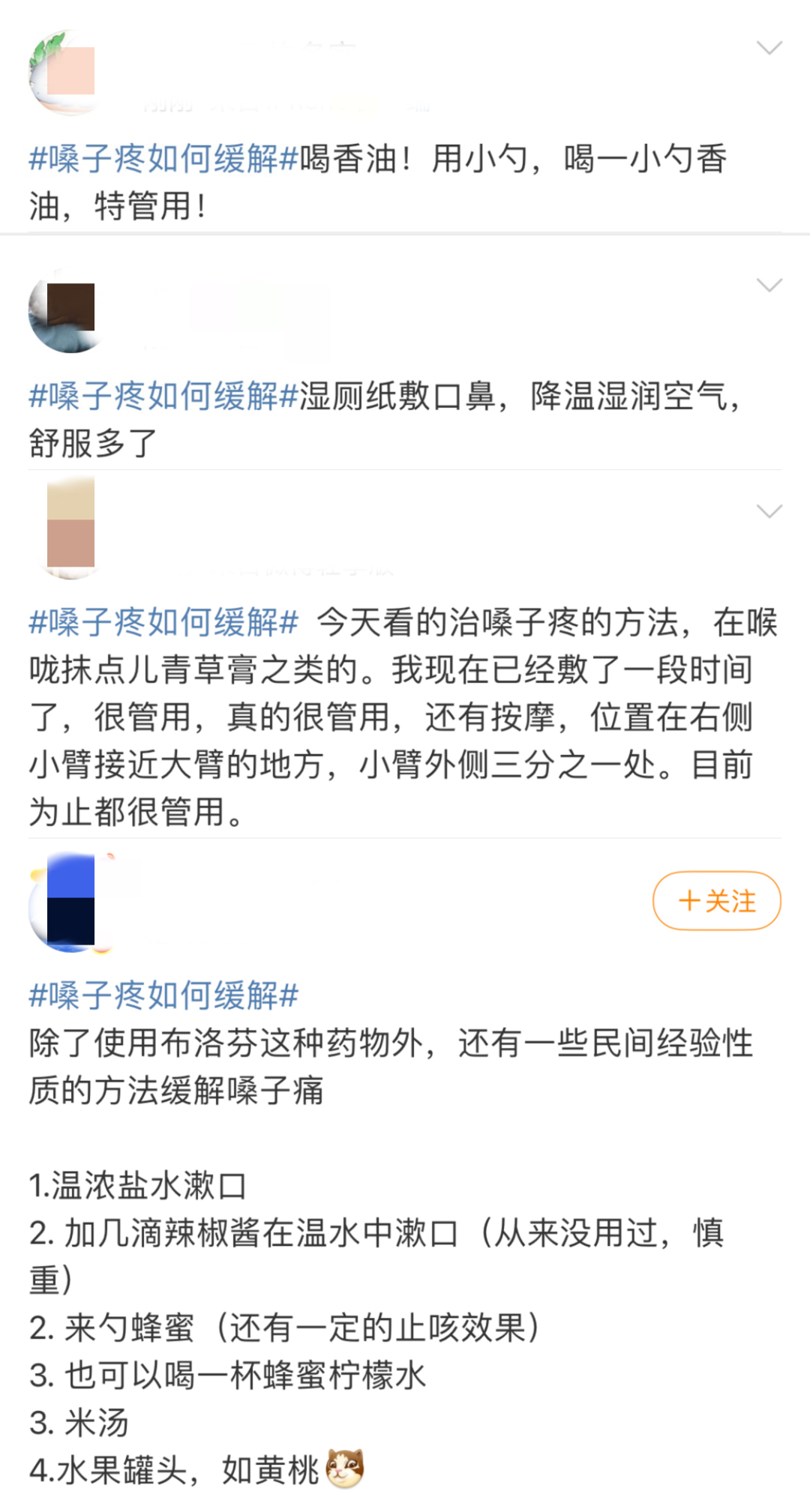Expand options for the 湿厕纸敷口鼻 post
This screenshot has width=810, height=1512.
[769, 286]
